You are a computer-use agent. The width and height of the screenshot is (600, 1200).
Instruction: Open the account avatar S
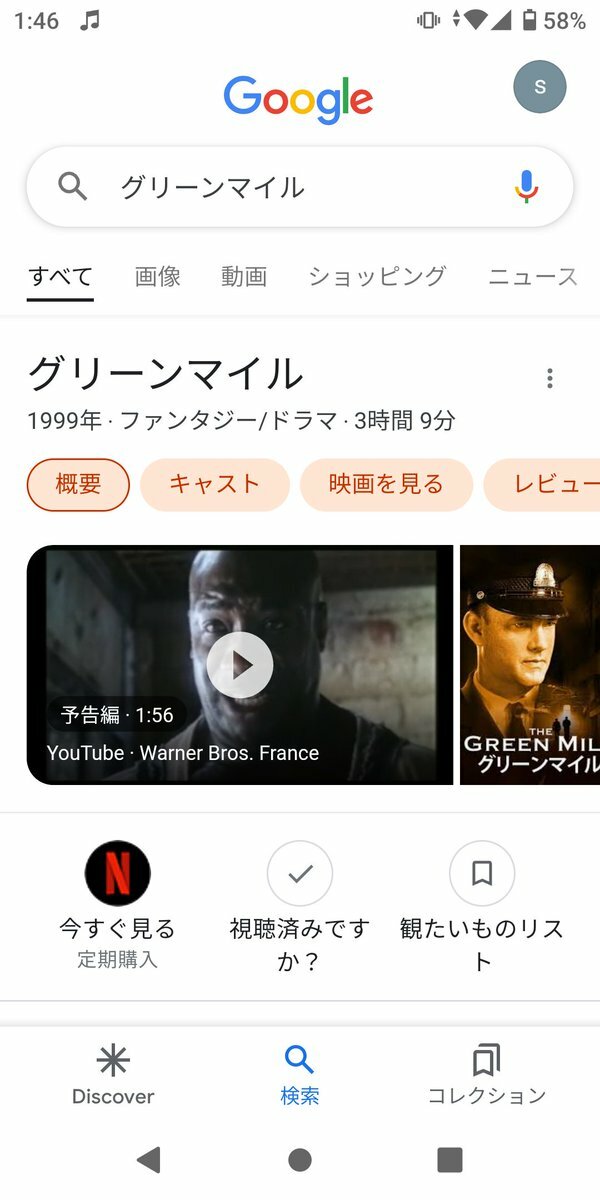[540, 87]
